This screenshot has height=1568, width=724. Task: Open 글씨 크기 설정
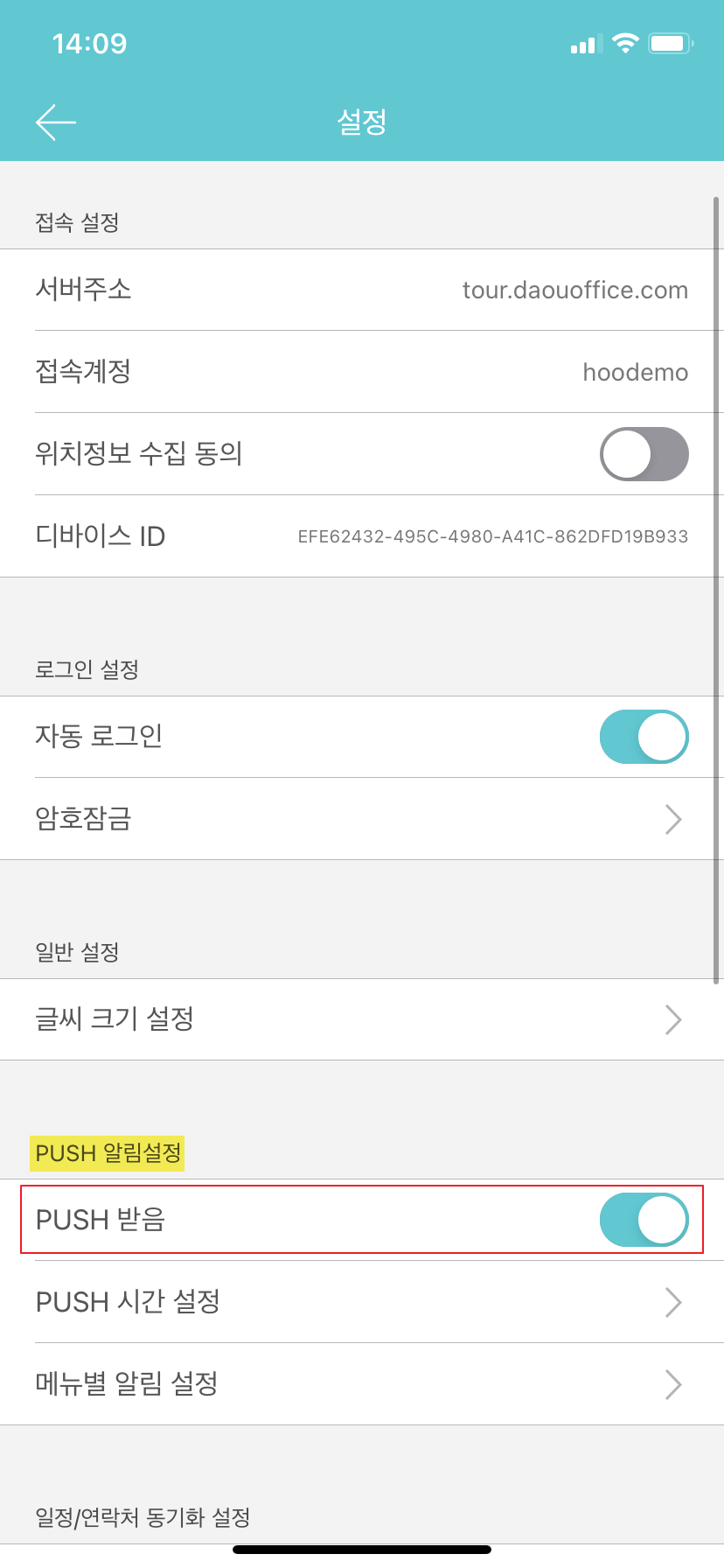(x=362, y=1019)
